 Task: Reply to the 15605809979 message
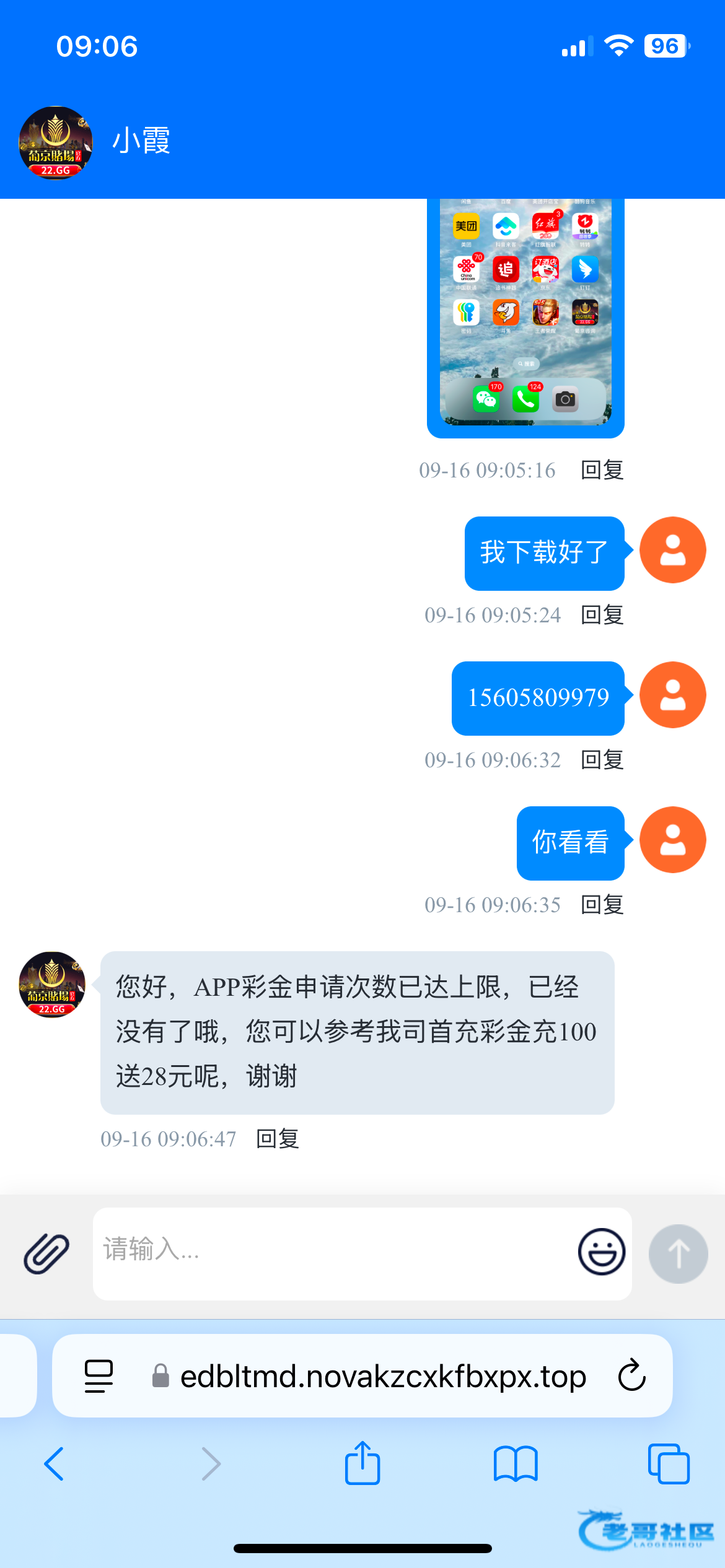click(x=602, y=760)
